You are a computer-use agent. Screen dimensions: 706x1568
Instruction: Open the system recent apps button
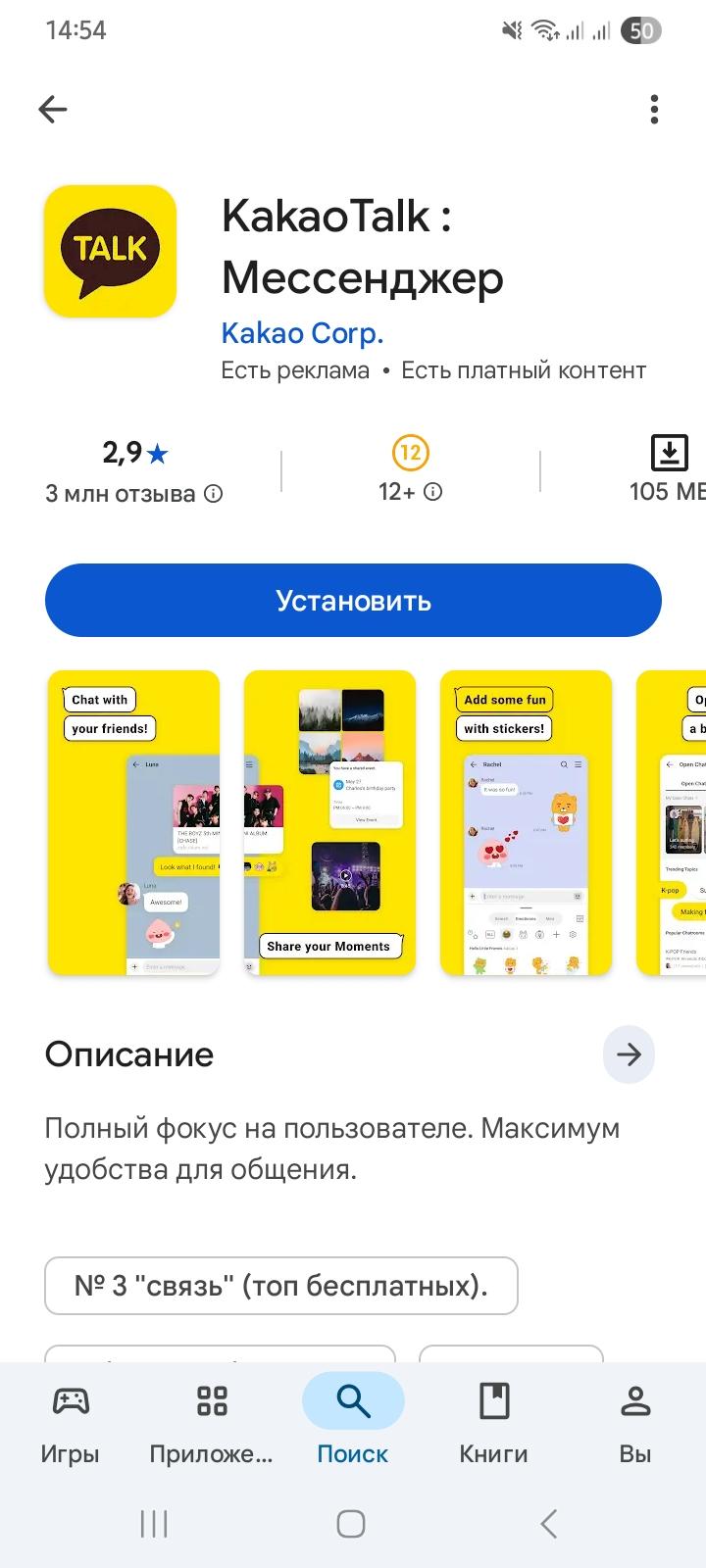[x=154, y=1524]
